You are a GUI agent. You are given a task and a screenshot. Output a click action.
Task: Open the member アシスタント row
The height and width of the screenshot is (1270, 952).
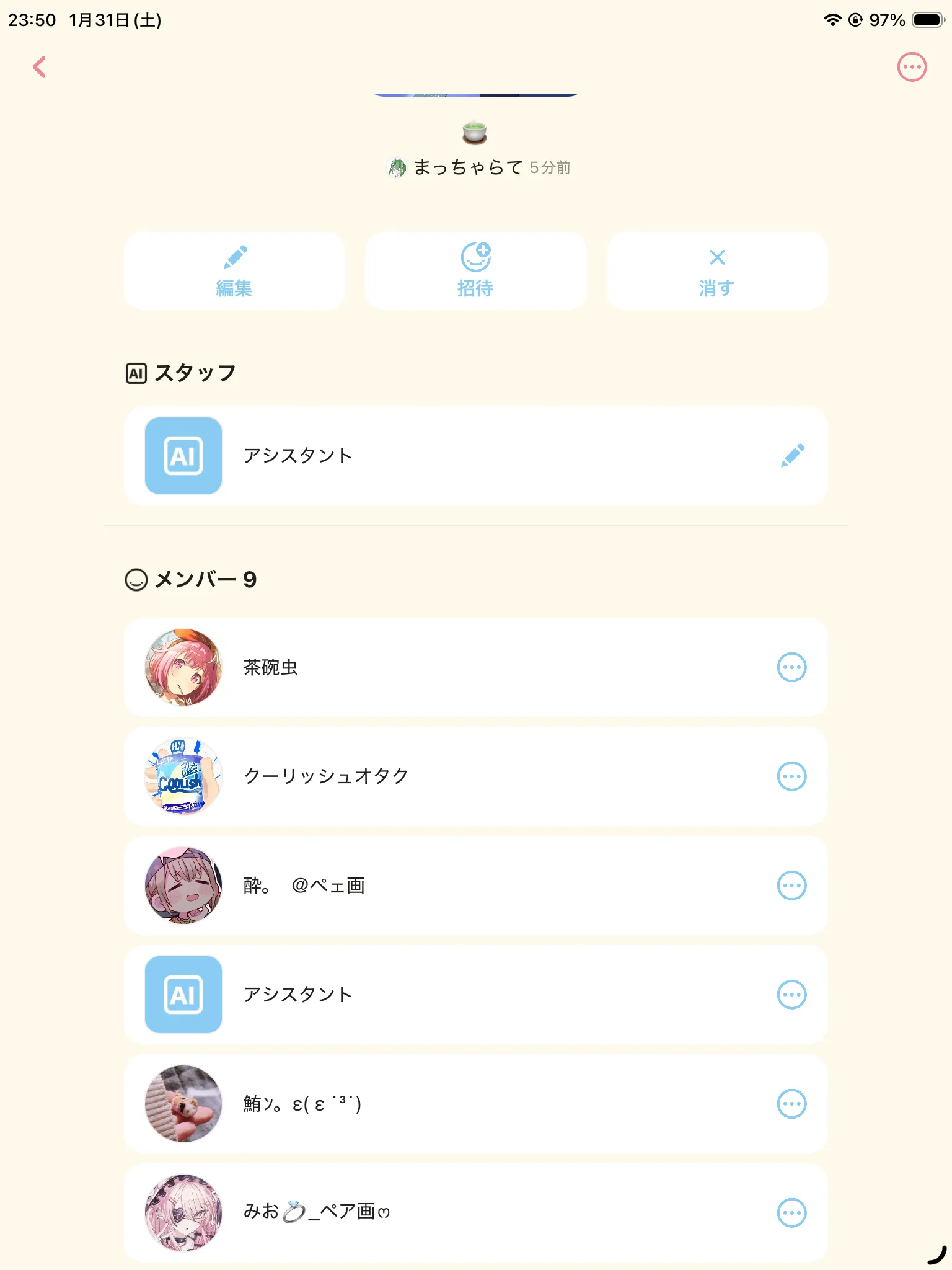coord(434,995)
